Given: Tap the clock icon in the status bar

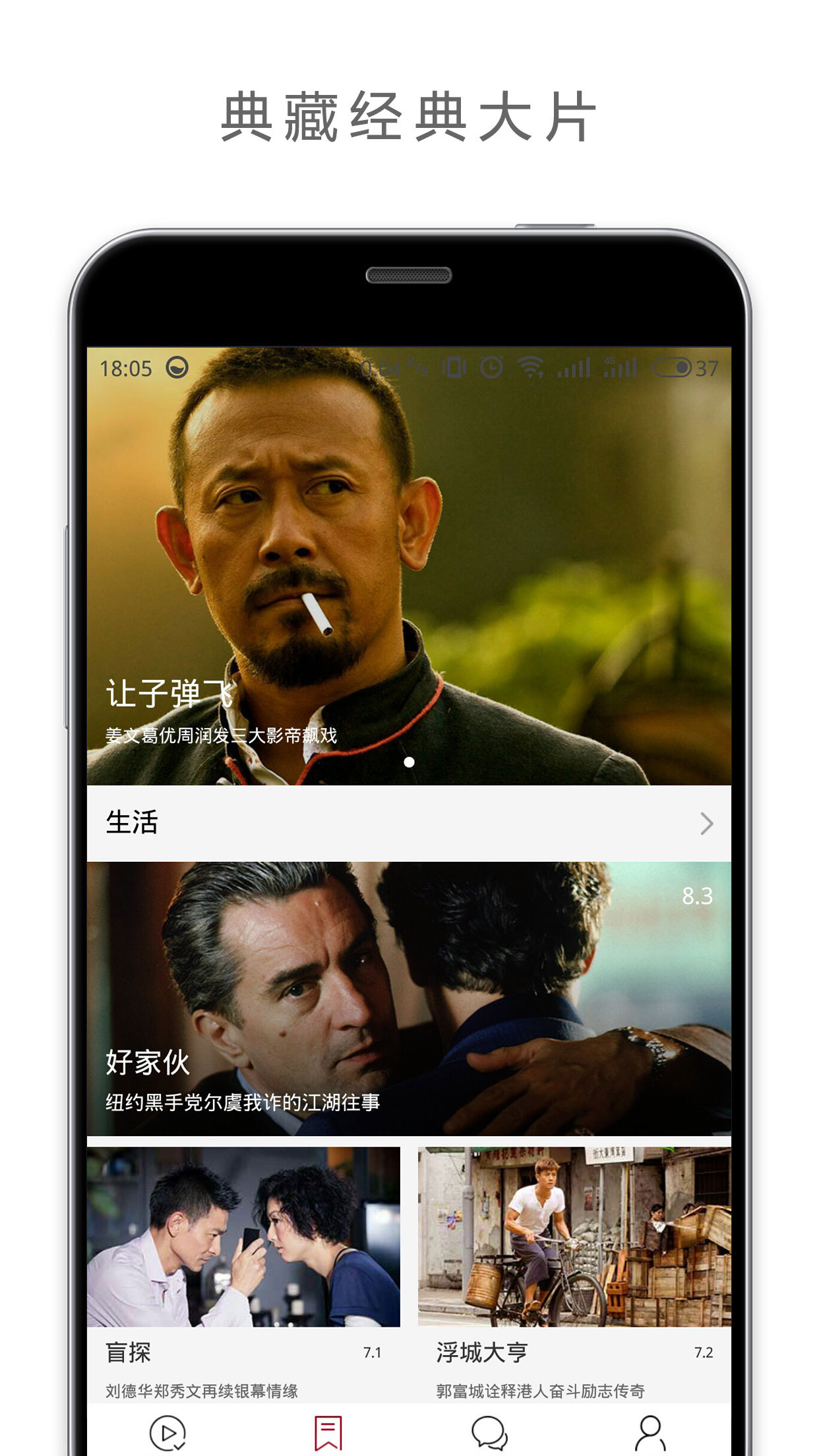Looking at the screenshot, I should (491, 369).
